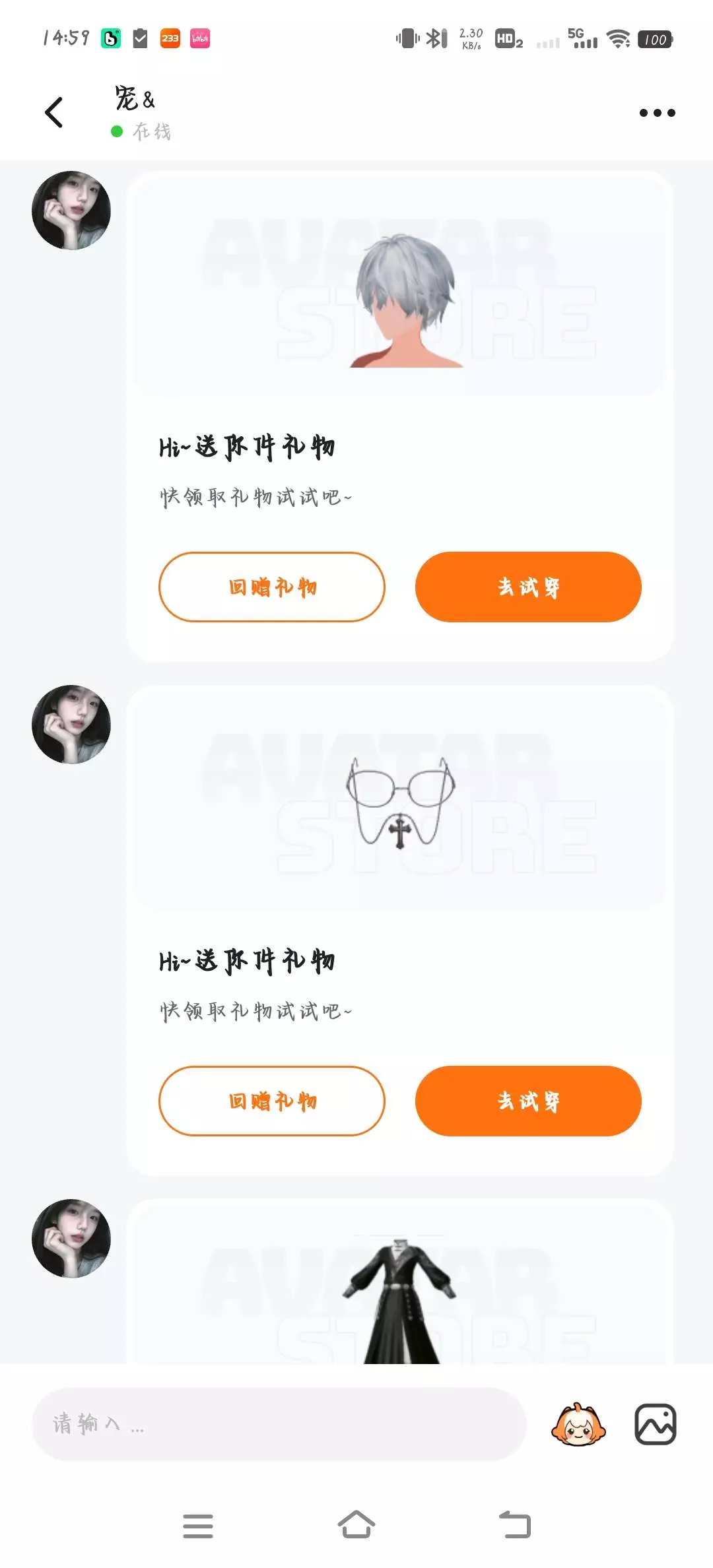Go back from the chat screen
Image resolution: width=713 pixels, height=1568 pixels.
[54, 112]
